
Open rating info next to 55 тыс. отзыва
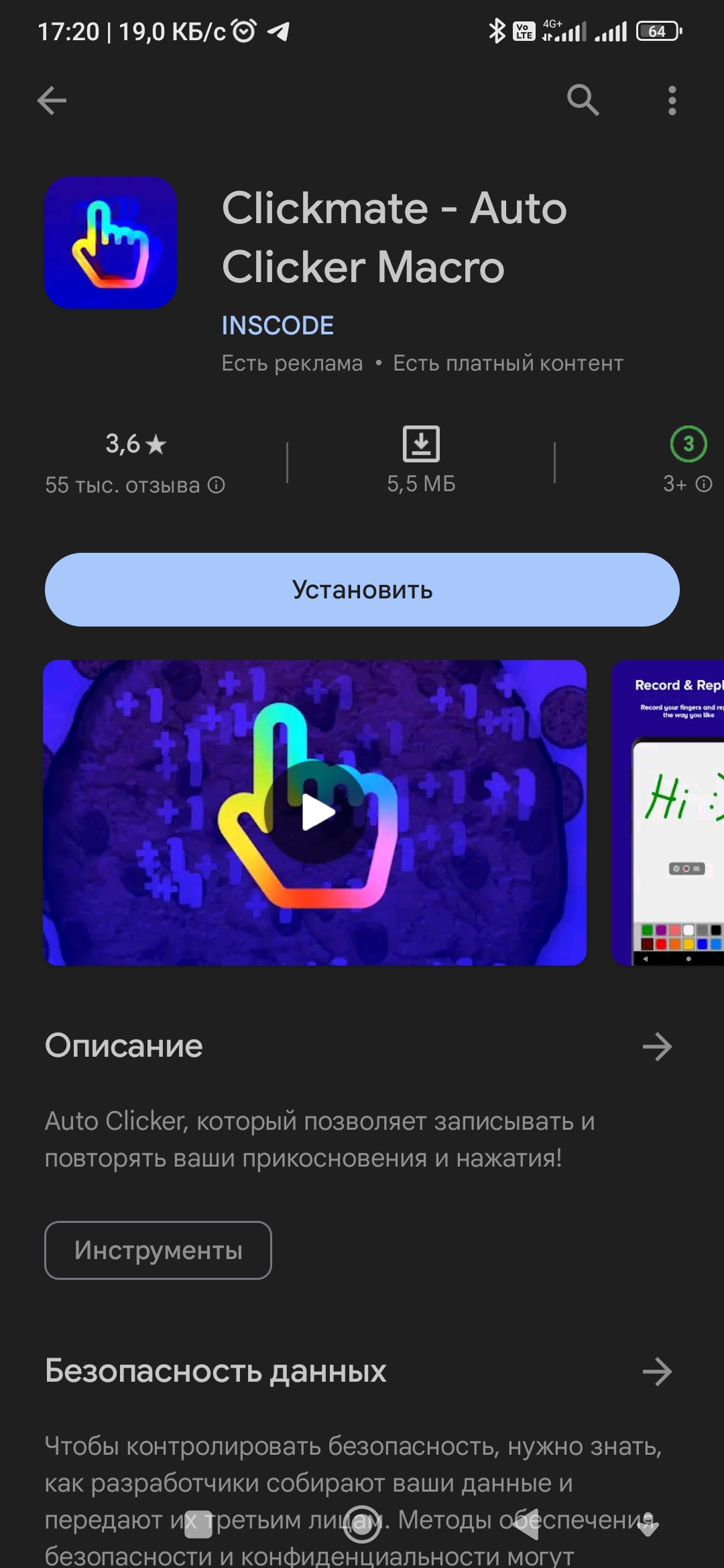tap(217, 484)
